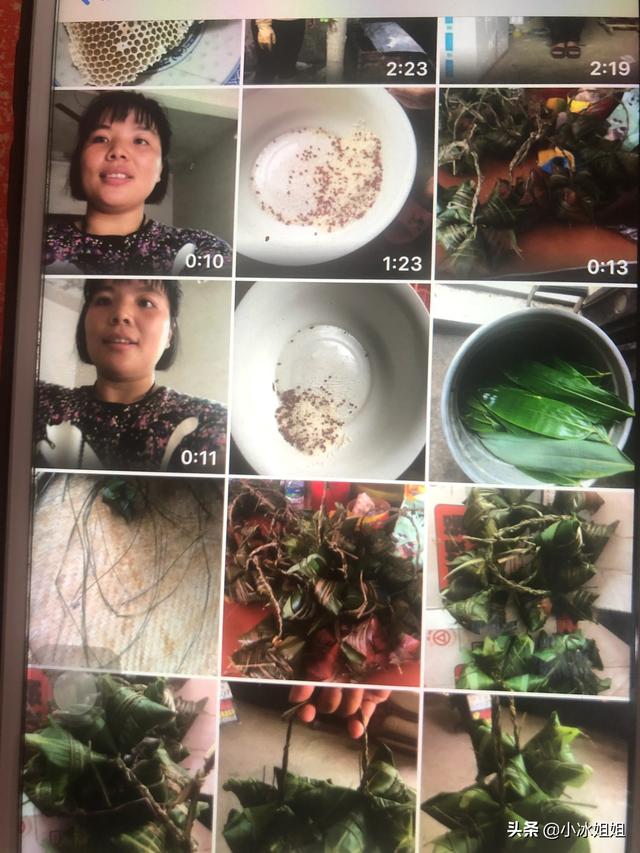Open the 2:23 video thumbnail
The width and height of the screenshot is (640, 853).
[339, 50]
